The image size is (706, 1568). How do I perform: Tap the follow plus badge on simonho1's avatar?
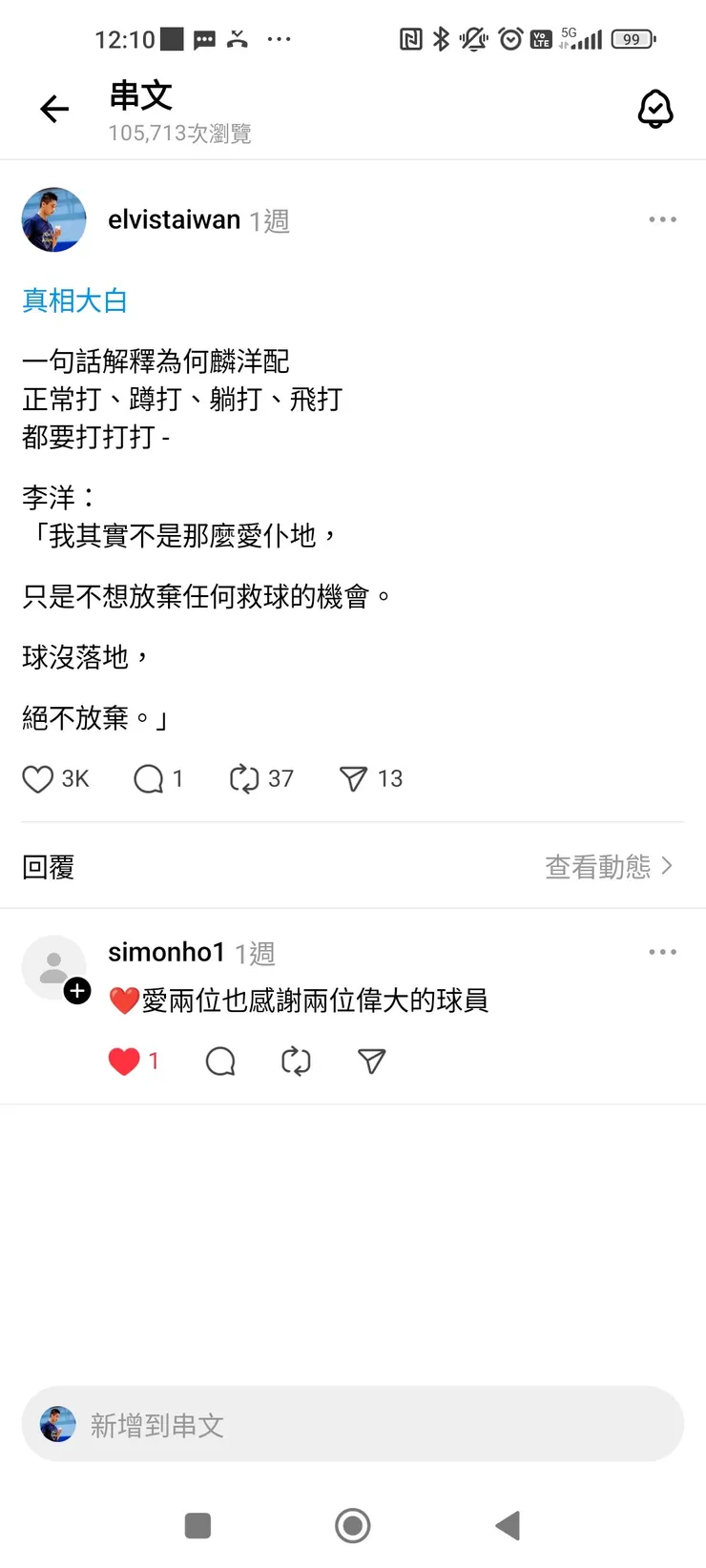click(77, 991)
